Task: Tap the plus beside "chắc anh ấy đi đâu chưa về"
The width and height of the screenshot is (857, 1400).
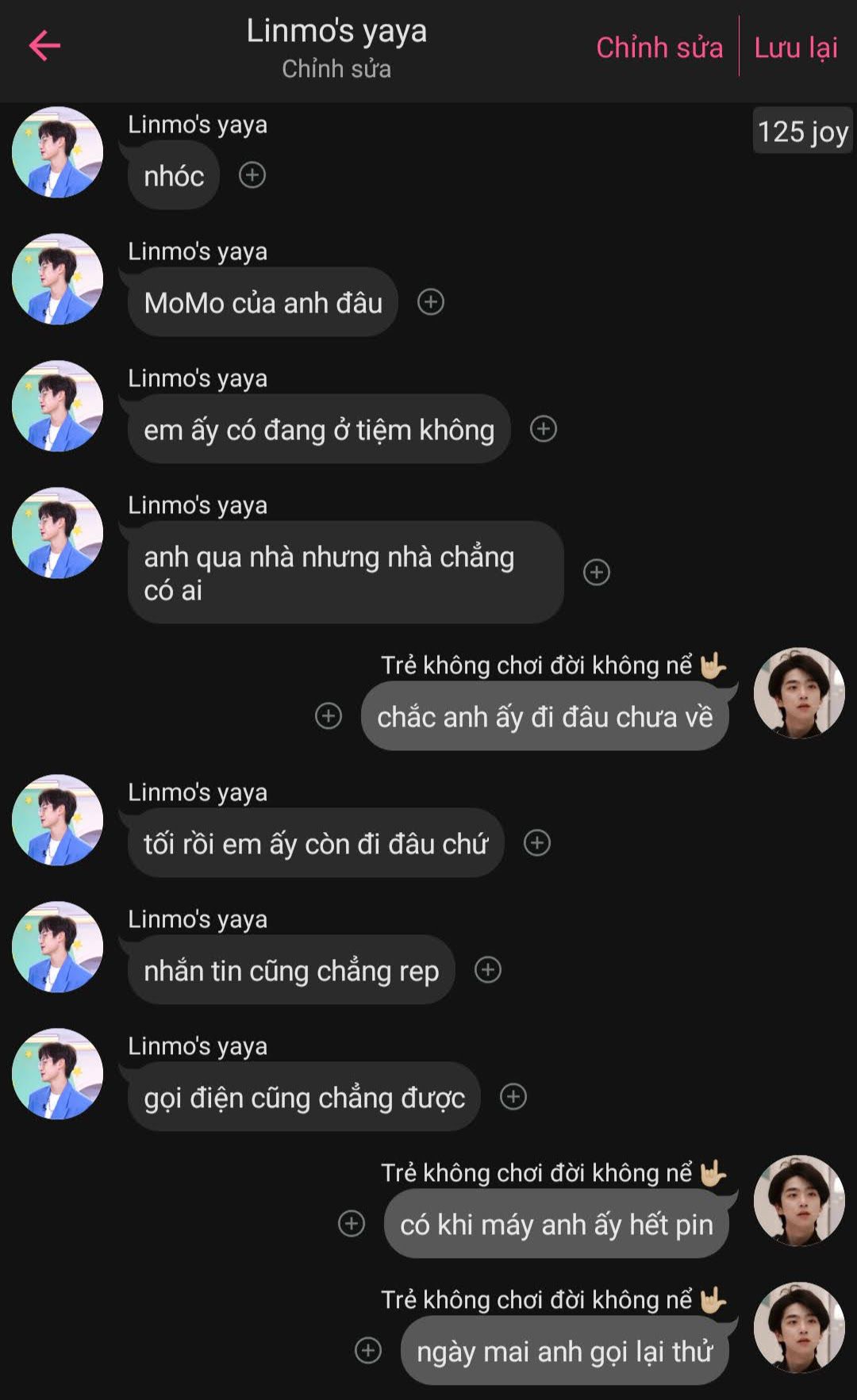Action: click(329, 715)
